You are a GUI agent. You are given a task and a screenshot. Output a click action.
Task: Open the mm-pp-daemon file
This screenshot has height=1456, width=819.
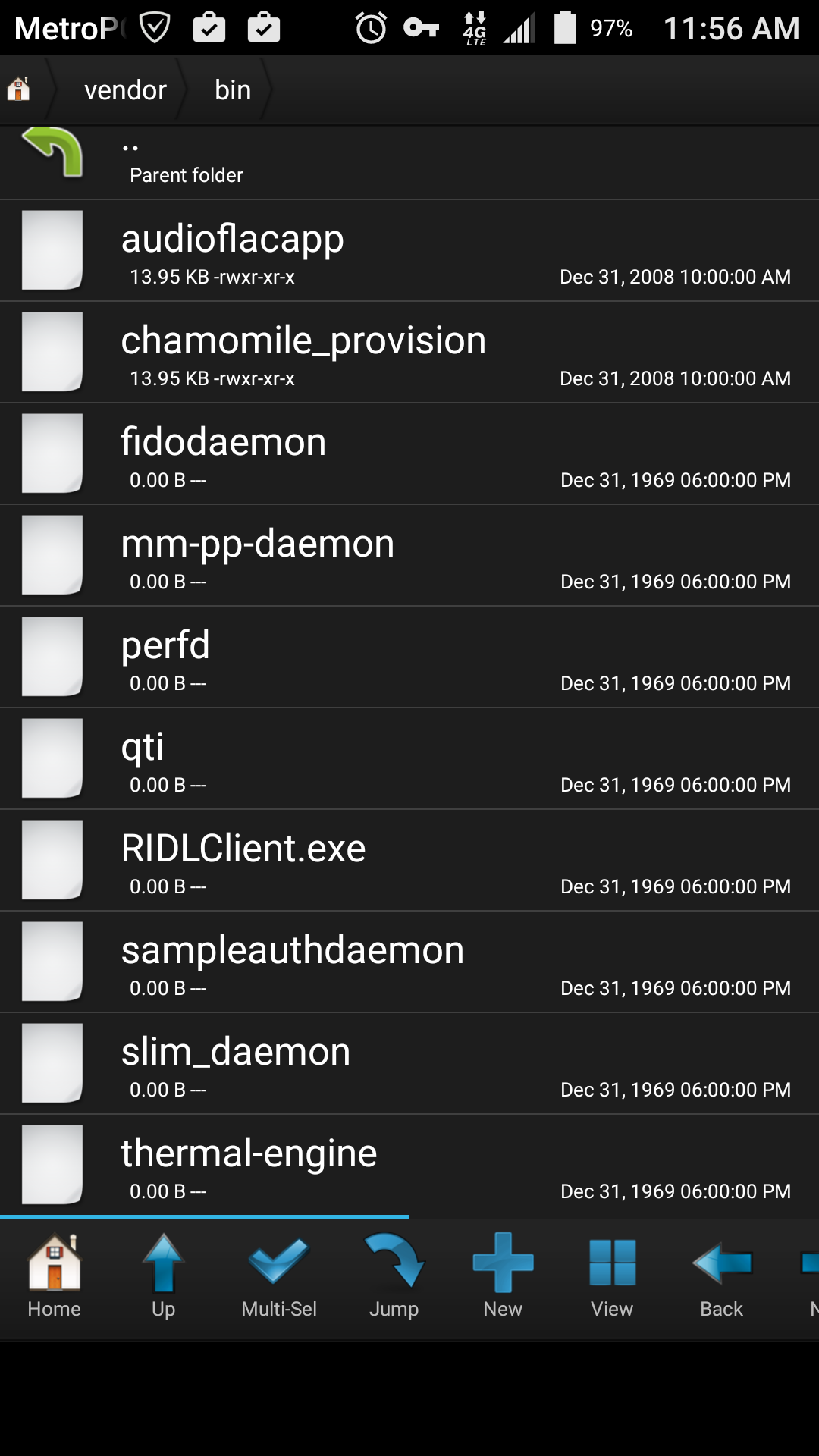point(409,556)
